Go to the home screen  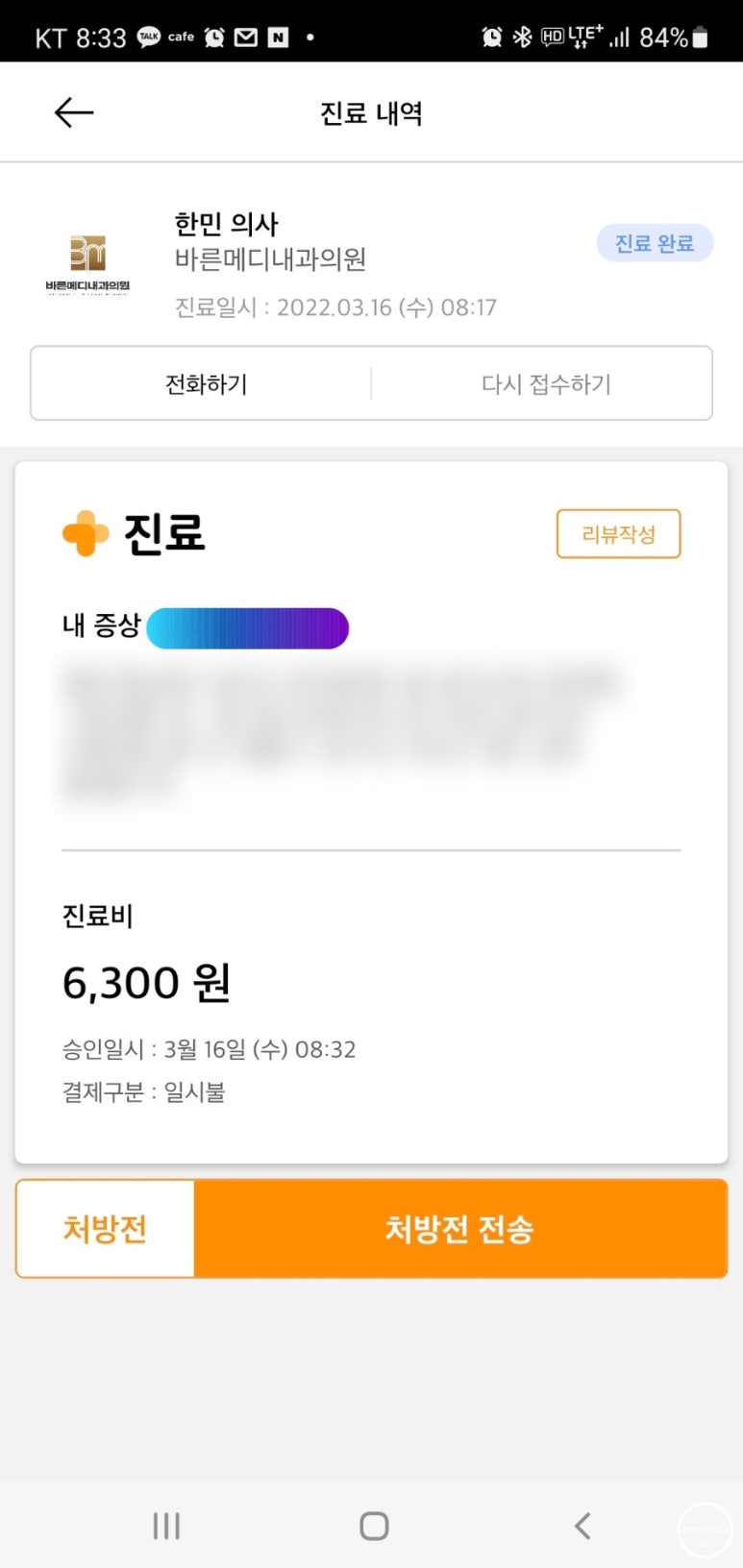pos(374,1526)
